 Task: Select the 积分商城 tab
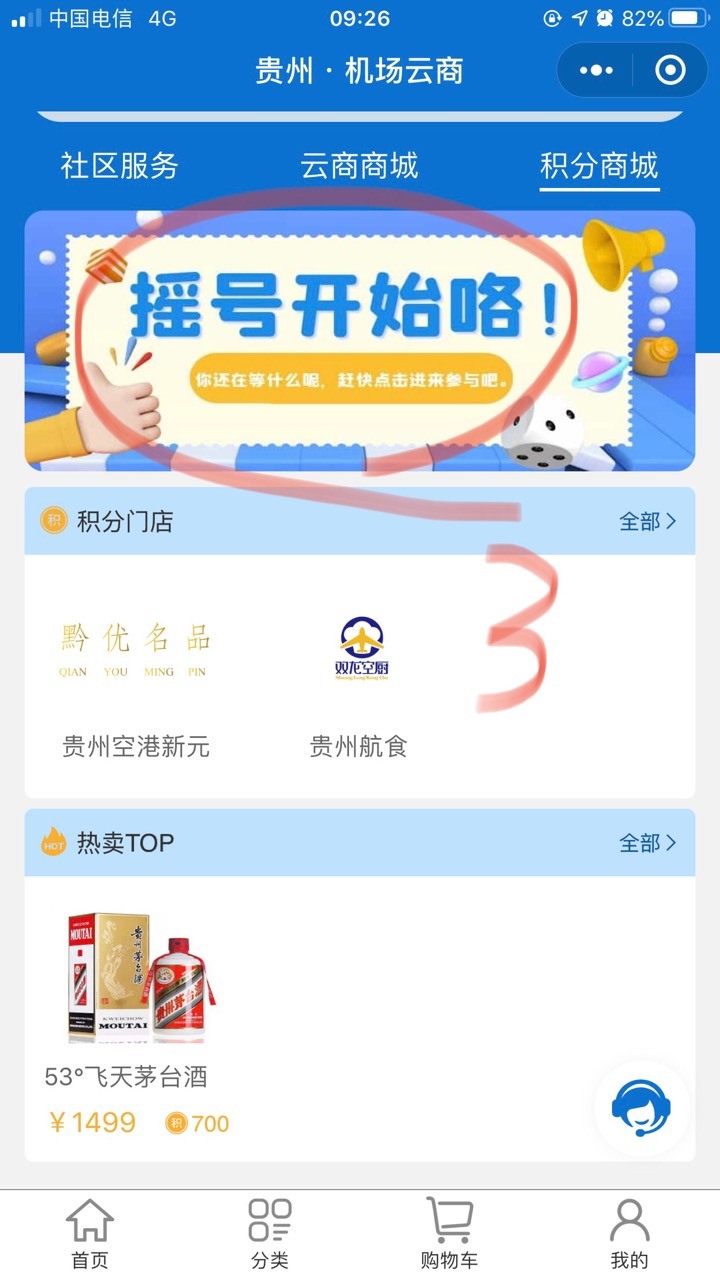pyautogui.click(x=599, y=165)
